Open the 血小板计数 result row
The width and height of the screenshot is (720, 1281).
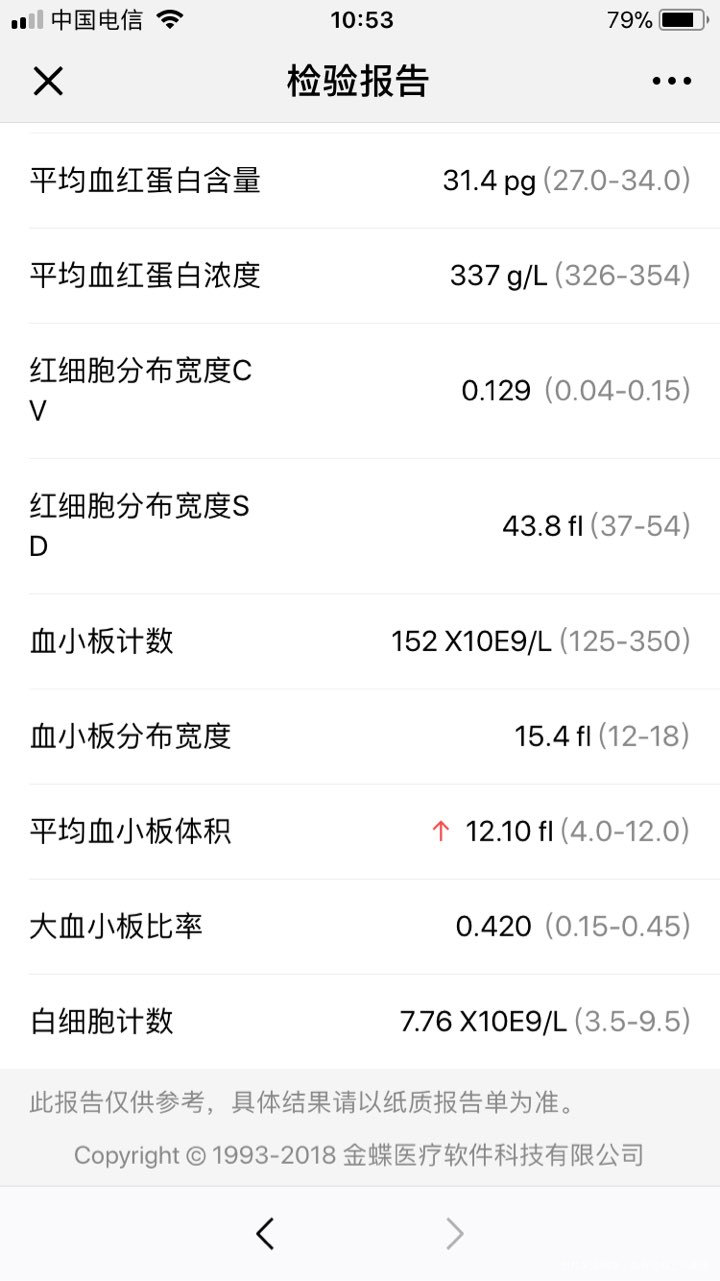(360, 640)
